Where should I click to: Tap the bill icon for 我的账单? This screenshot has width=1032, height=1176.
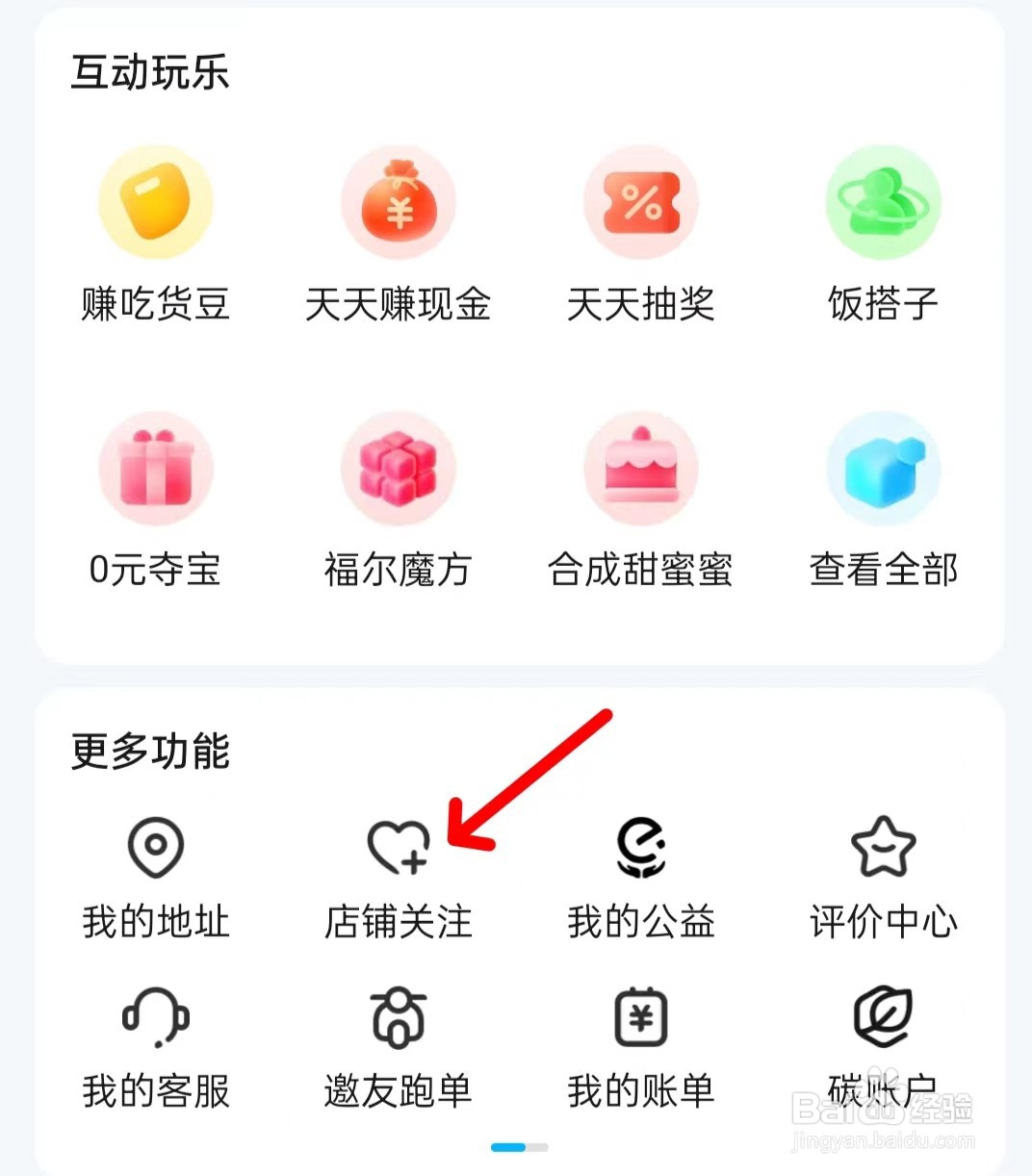click(641, 1017)
